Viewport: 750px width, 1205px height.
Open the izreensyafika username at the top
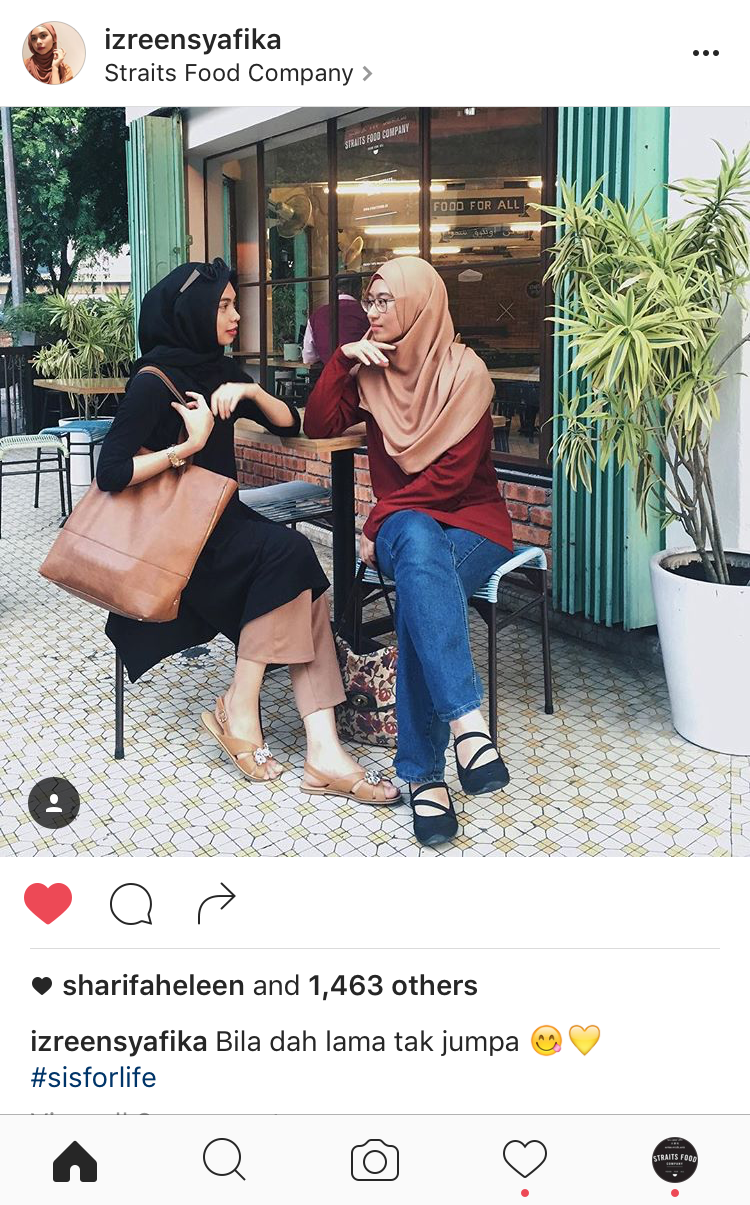coord(192,40)
